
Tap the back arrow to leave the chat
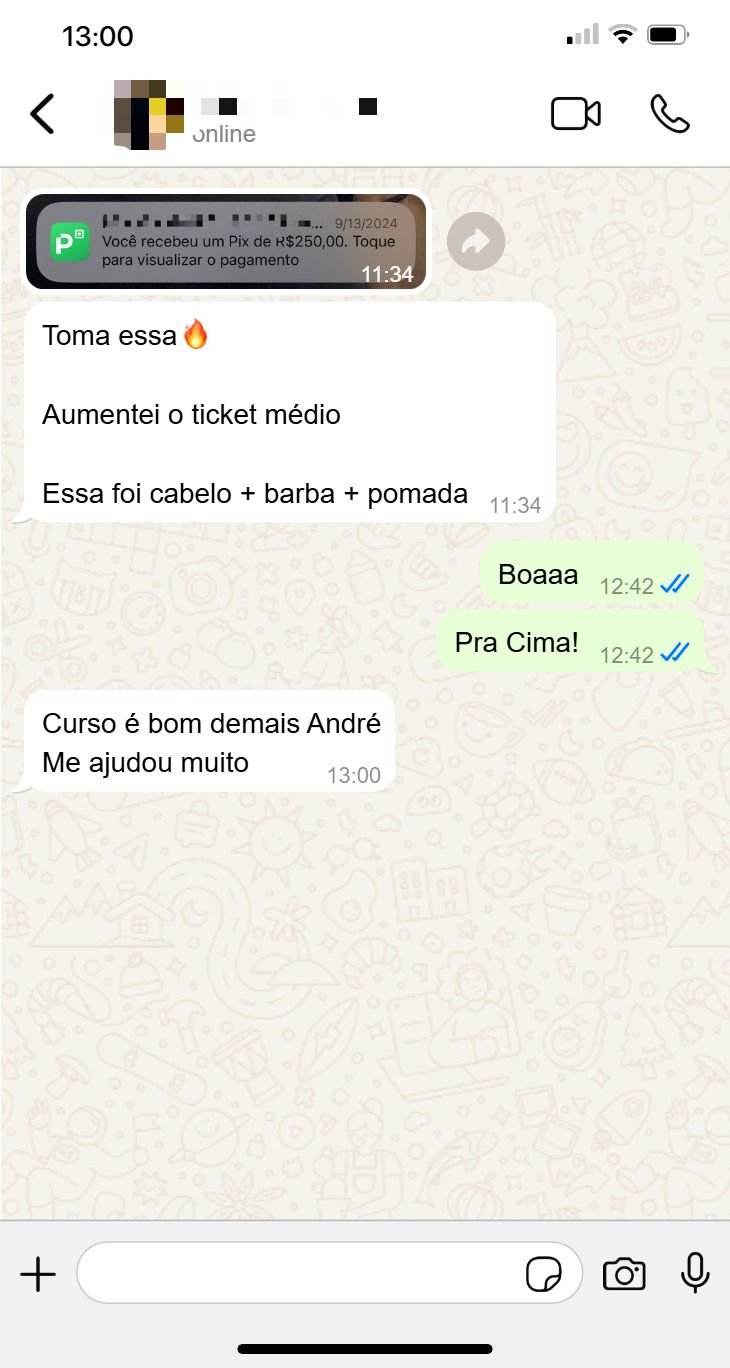pos(42,113)
